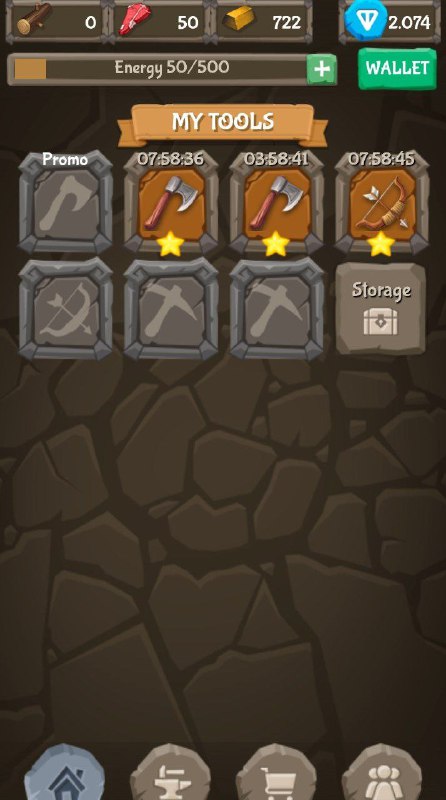This screenshot has height=800, width=446.
Task: Add more energy with the plus button
Action: pyautogui.click(x=321, y=69)
